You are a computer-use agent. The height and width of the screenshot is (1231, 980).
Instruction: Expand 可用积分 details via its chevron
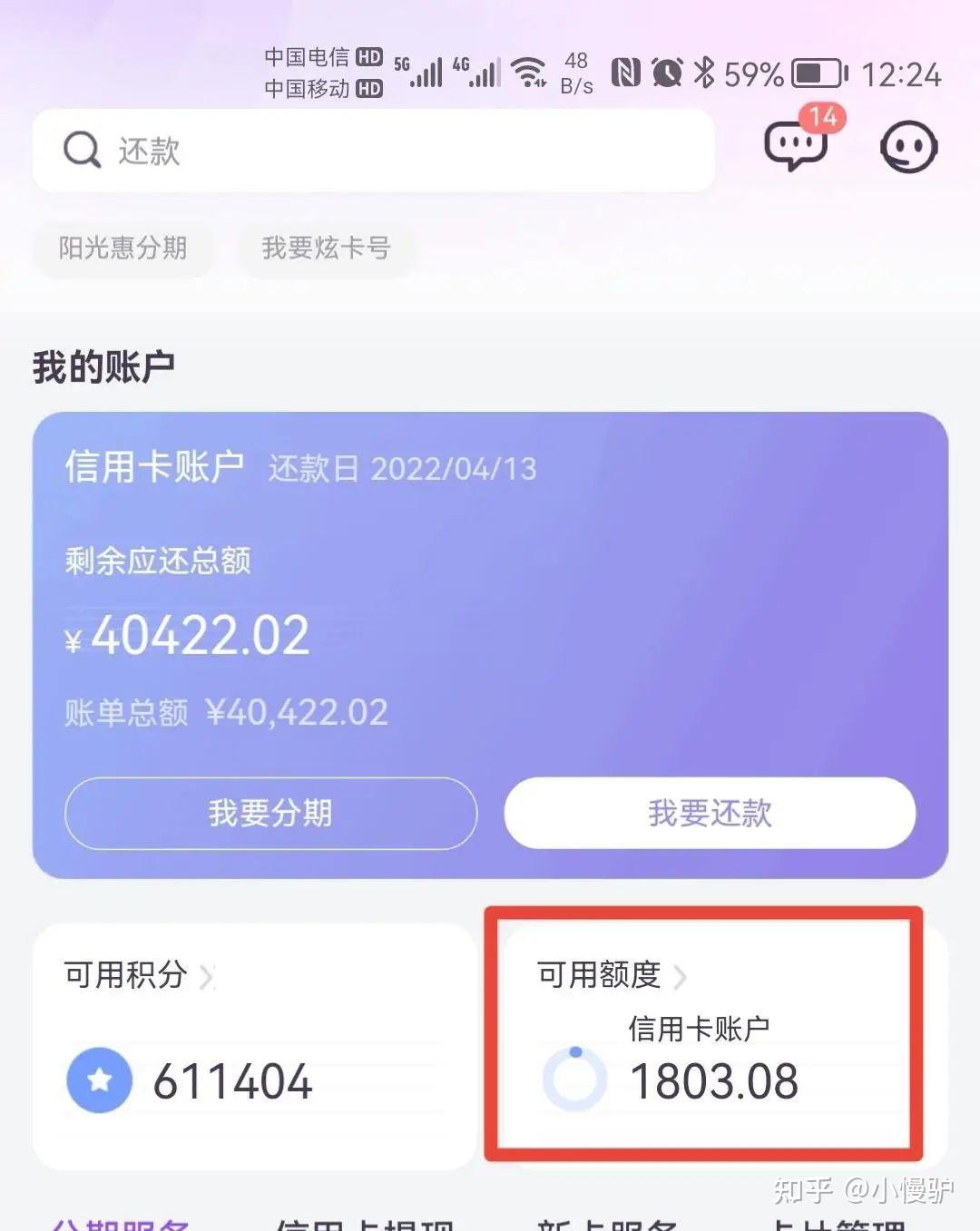207,978
